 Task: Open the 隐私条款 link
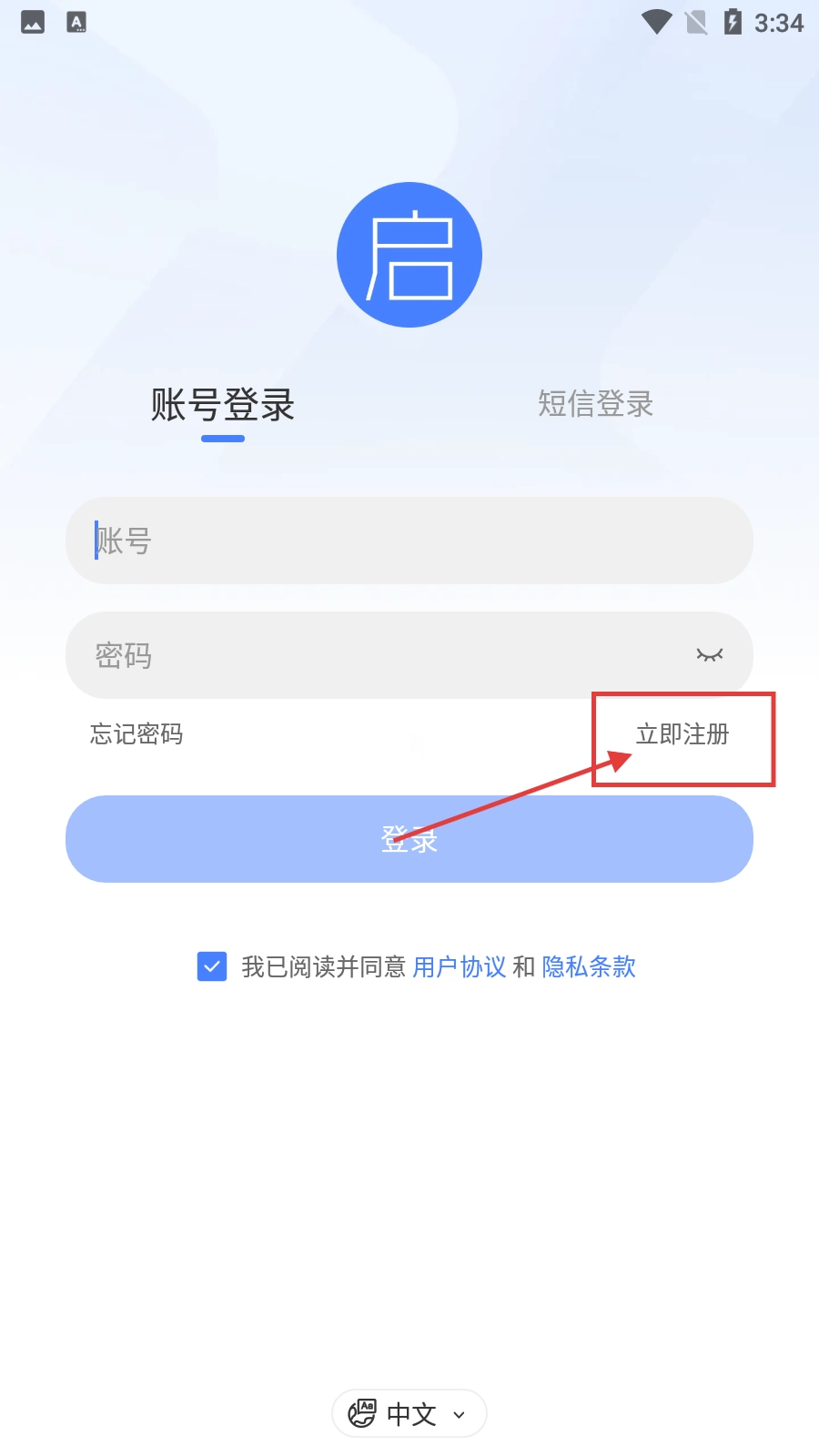589,966
